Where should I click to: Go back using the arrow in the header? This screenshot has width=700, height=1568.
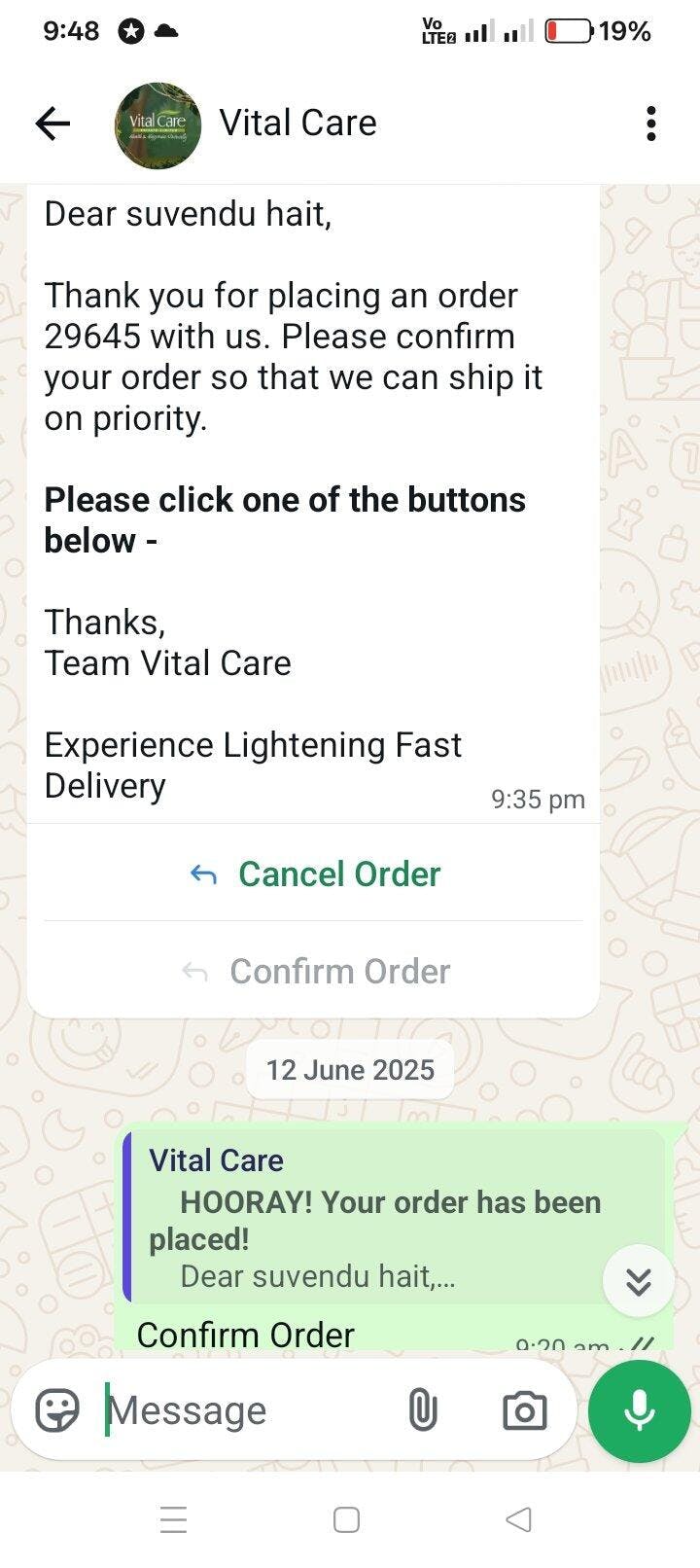pyautogui.click(x=52, y=124)
